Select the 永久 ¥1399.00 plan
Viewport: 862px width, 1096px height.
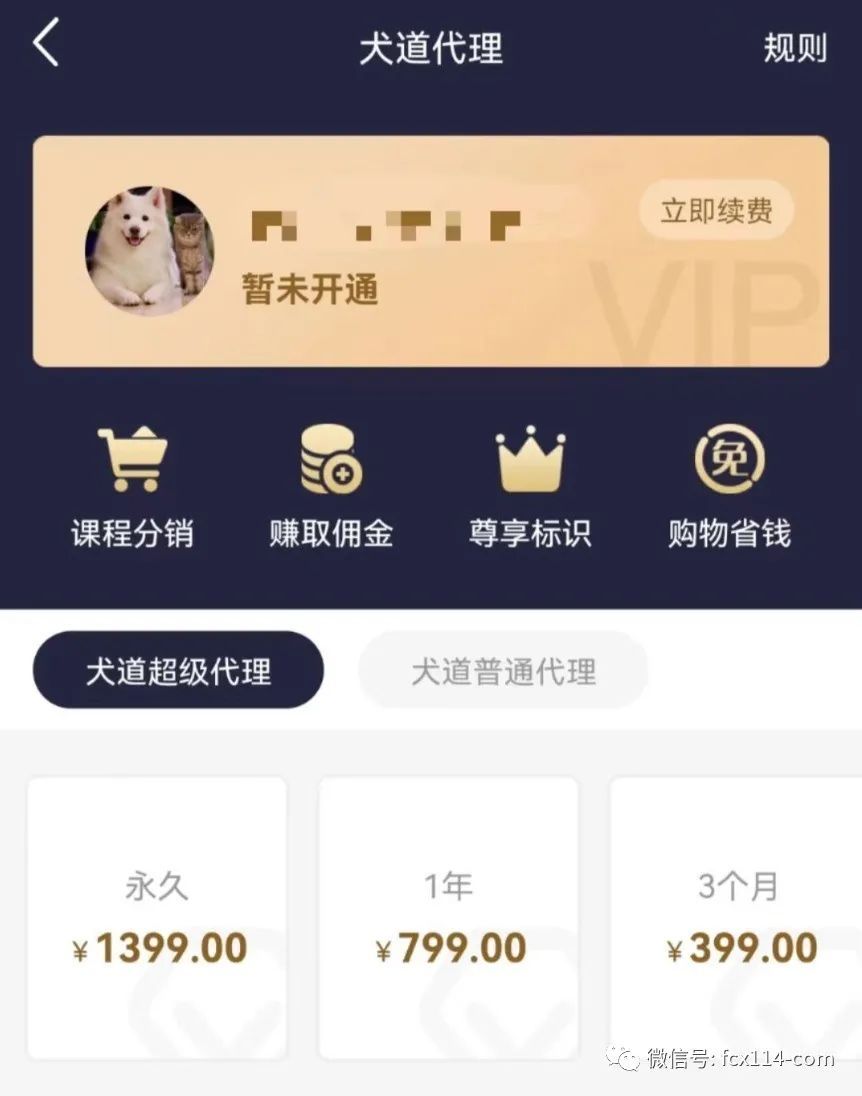coord(157,918)
